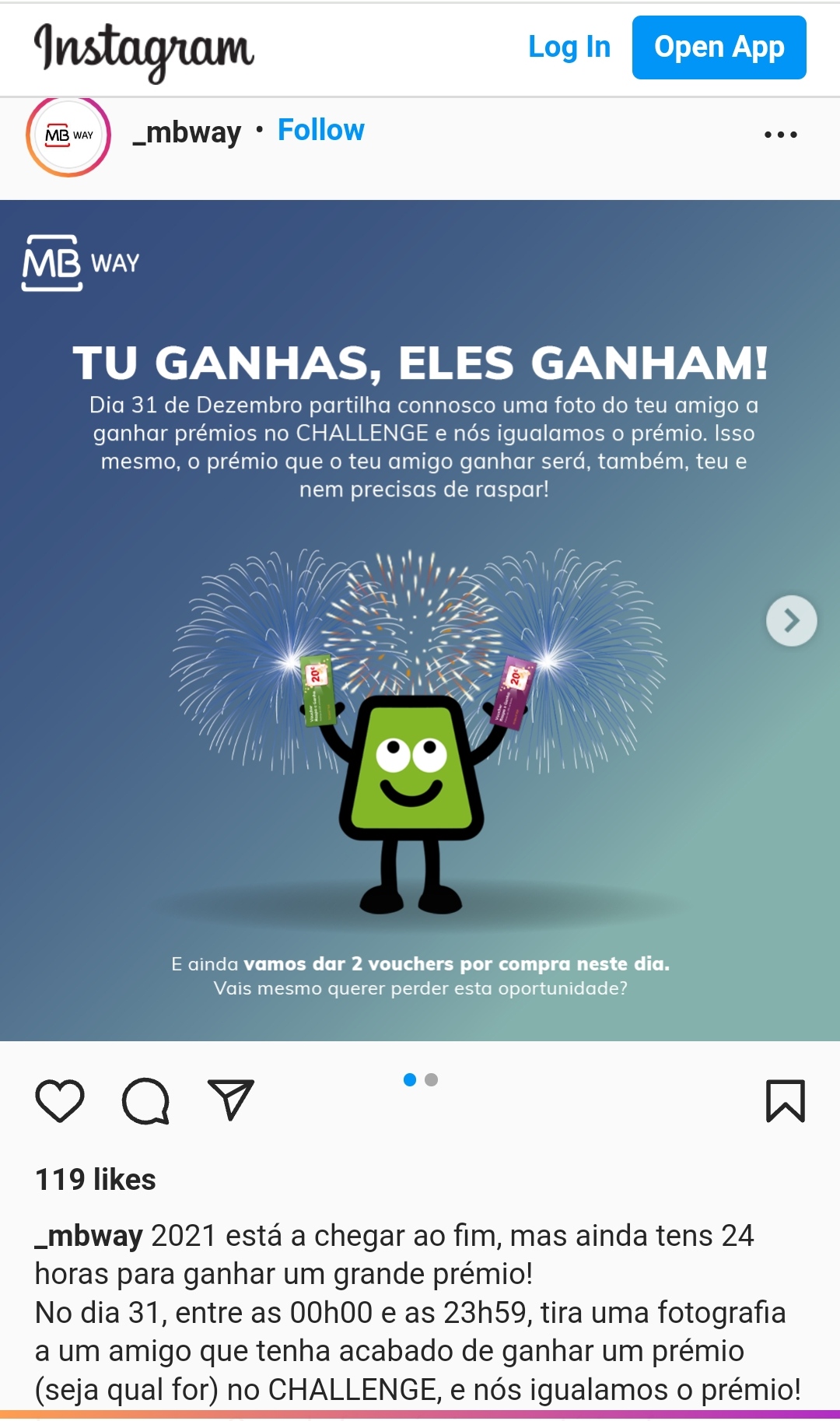840x1421 pixels.
Task: Follow the _mbway account
Action: point(320,130)
